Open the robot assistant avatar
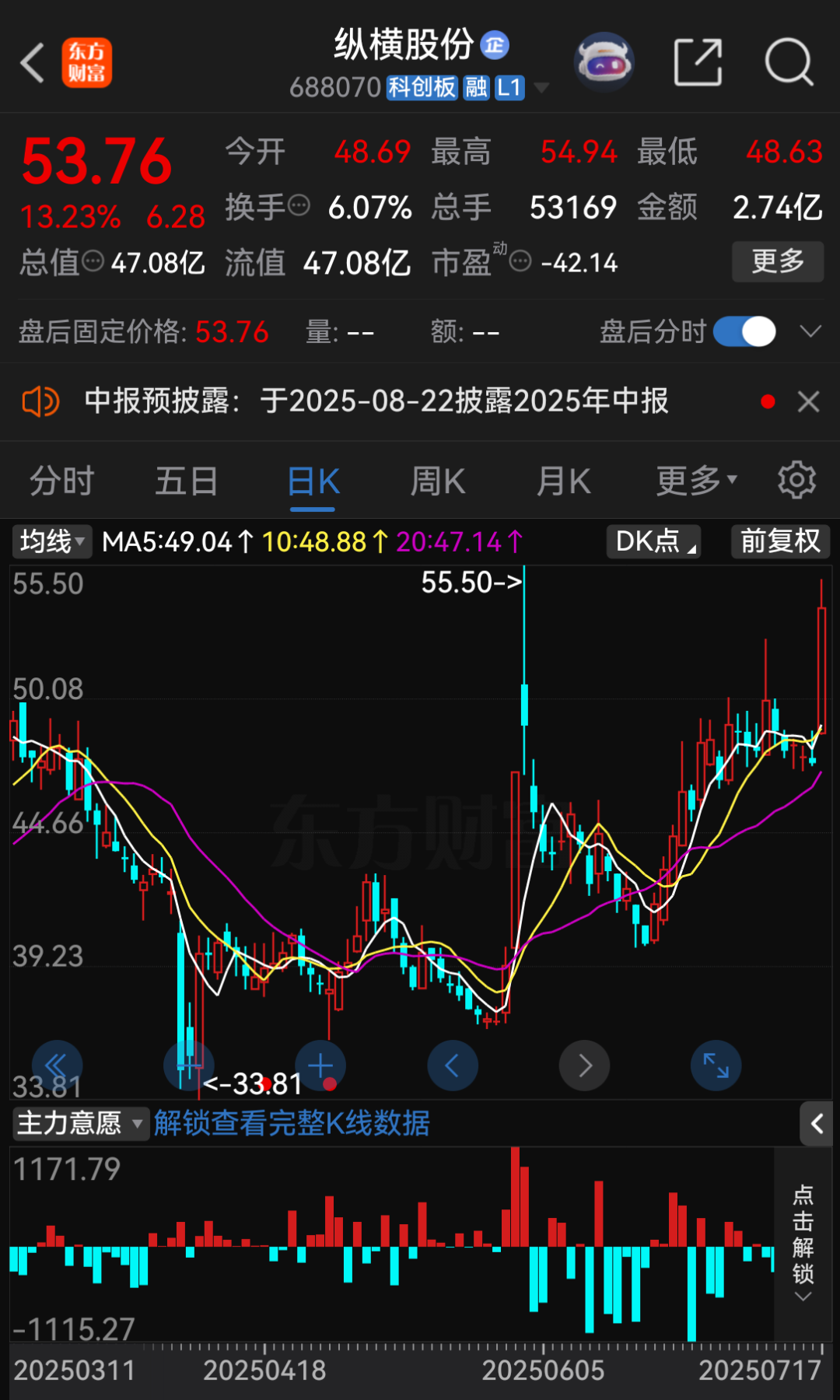This screenshot has width=840, height=1400. tap(604, 62)
